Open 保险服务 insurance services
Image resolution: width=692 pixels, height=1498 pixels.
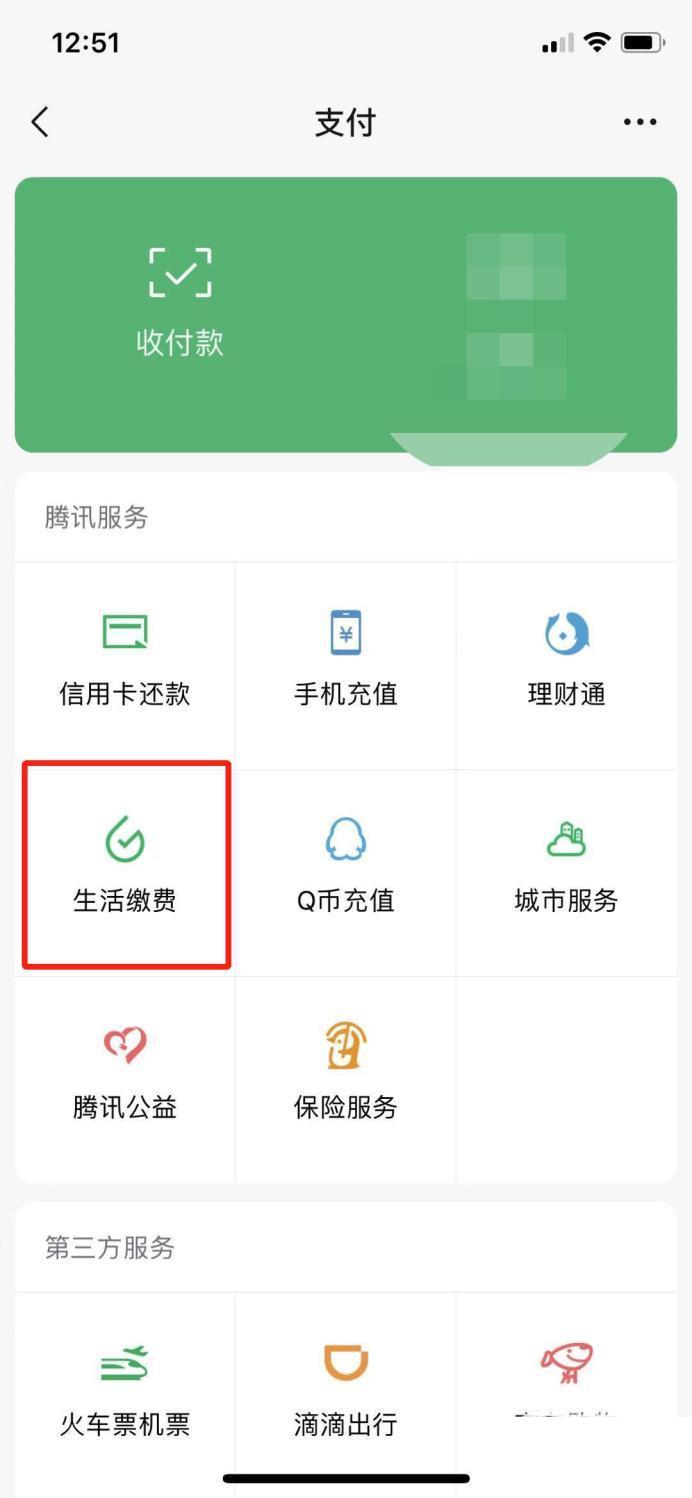point(346,1079)
